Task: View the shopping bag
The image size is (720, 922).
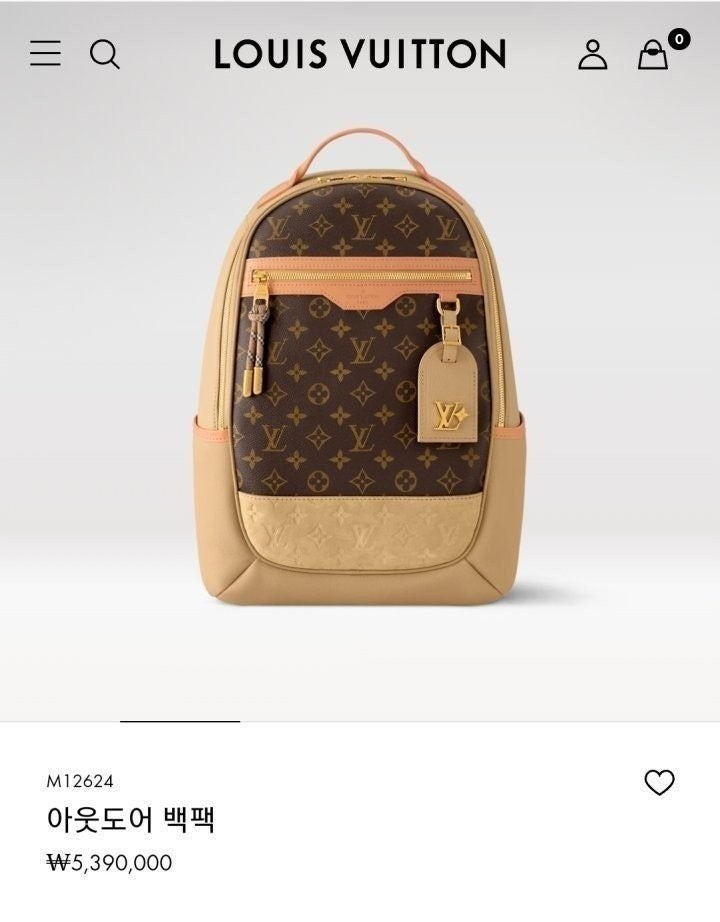Action: tap(654, 54)
